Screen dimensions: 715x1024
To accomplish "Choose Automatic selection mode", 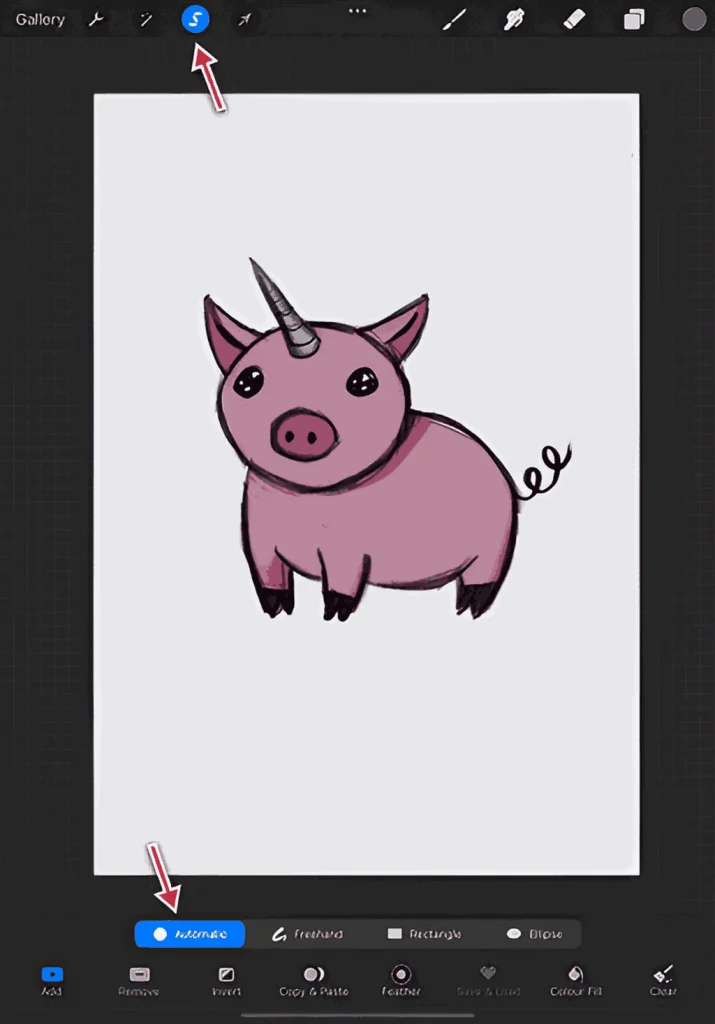I will tap(190, 934).
